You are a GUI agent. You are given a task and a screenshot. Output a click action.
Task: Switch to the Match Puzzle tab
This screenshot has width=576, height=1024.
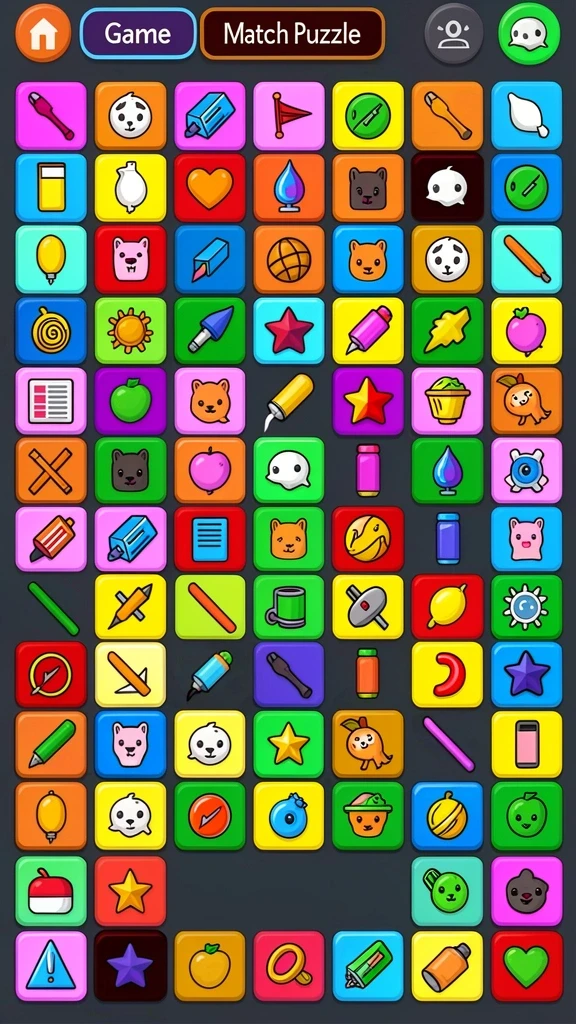pos(292,33)
